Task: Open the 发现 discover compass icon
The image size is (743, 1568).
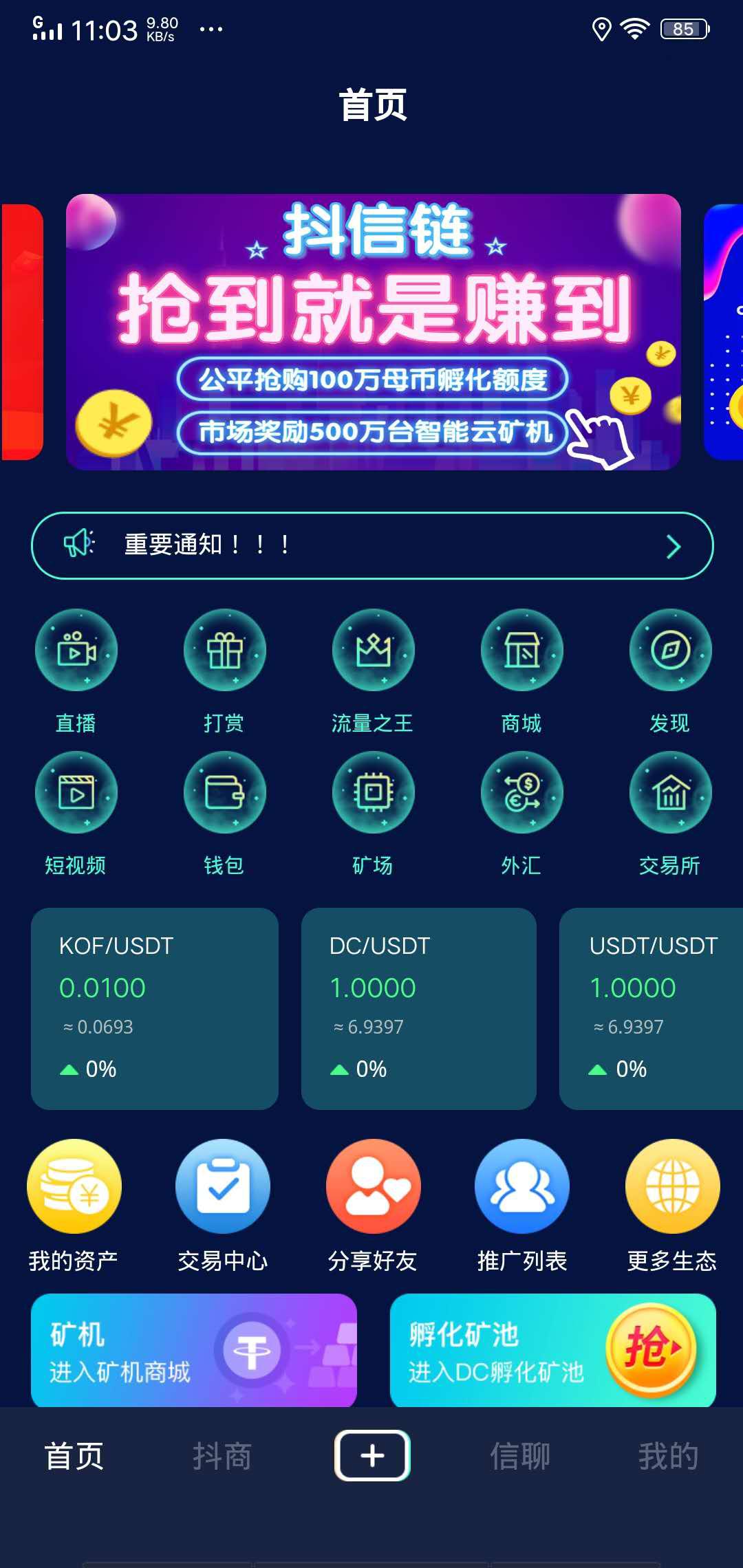Action: [x=670, y=650]
